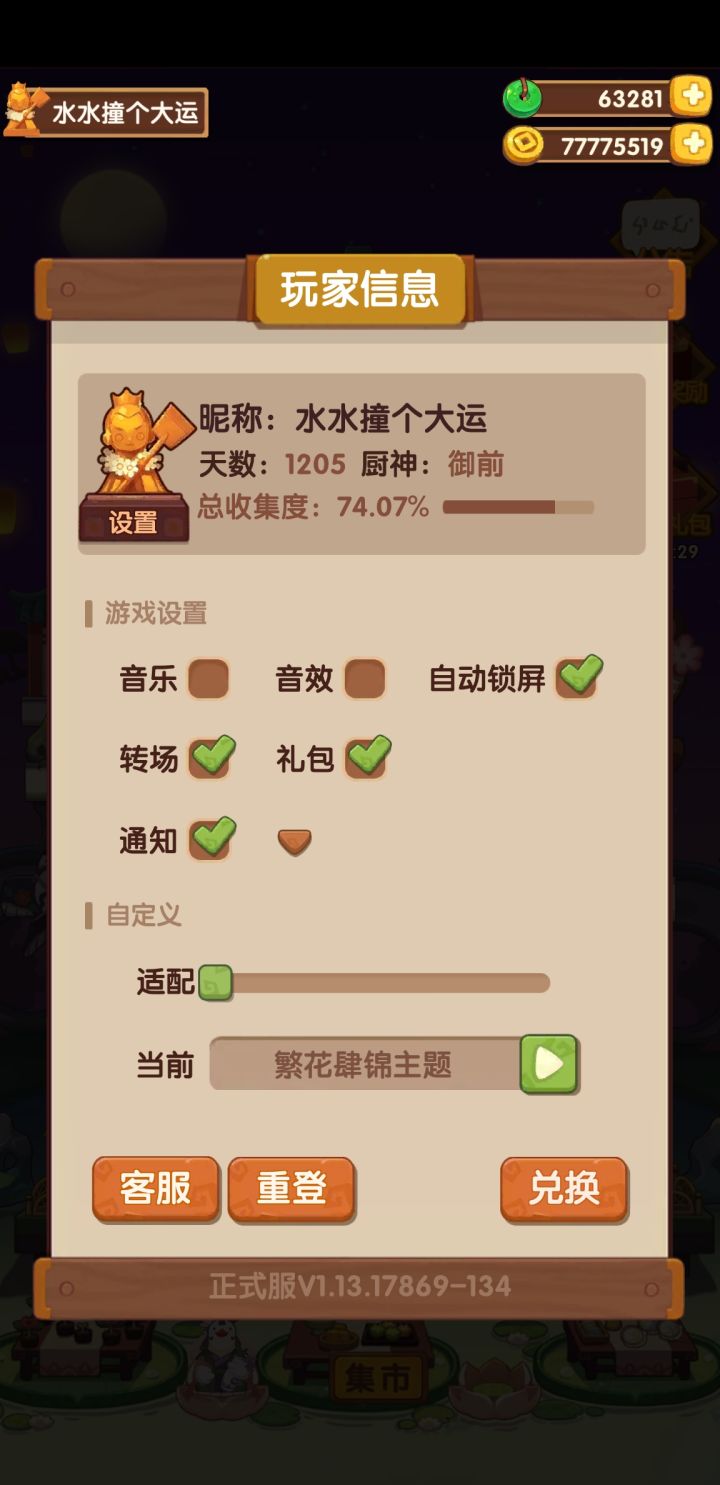Disable the 通知 notification checkbox
The width and height of the screenshot is (720, 1485).
tap(211, 839)
